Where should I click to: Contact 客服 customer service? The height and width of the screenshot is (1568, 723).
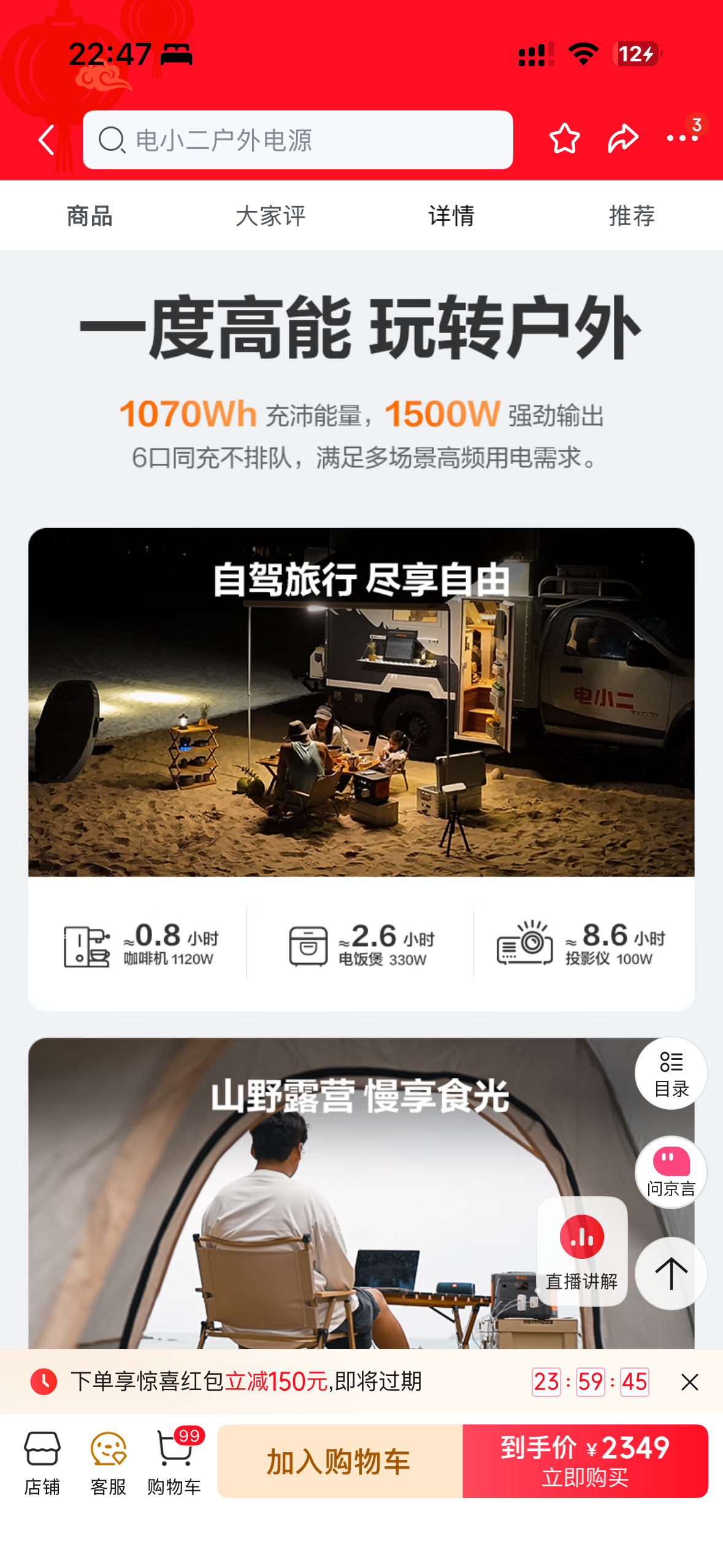pos(108,1462)
